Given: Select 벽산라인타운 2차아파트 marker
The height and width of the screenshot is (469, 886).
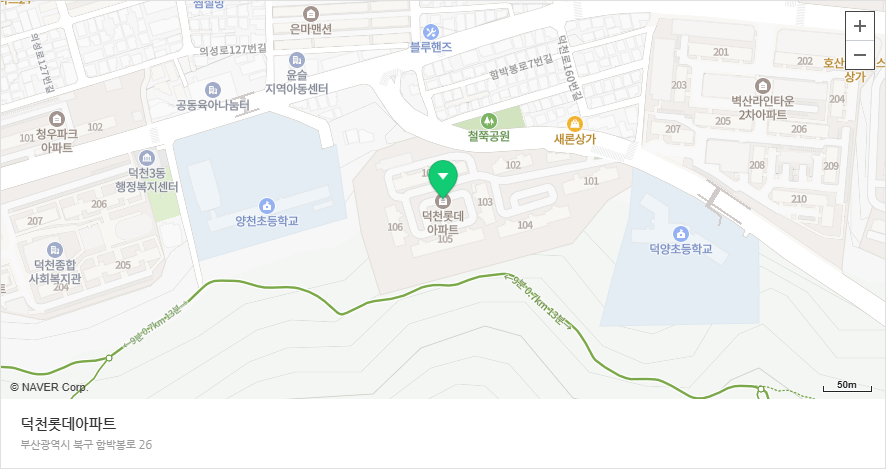Looking at the screenshot, I should coord(764,86).
